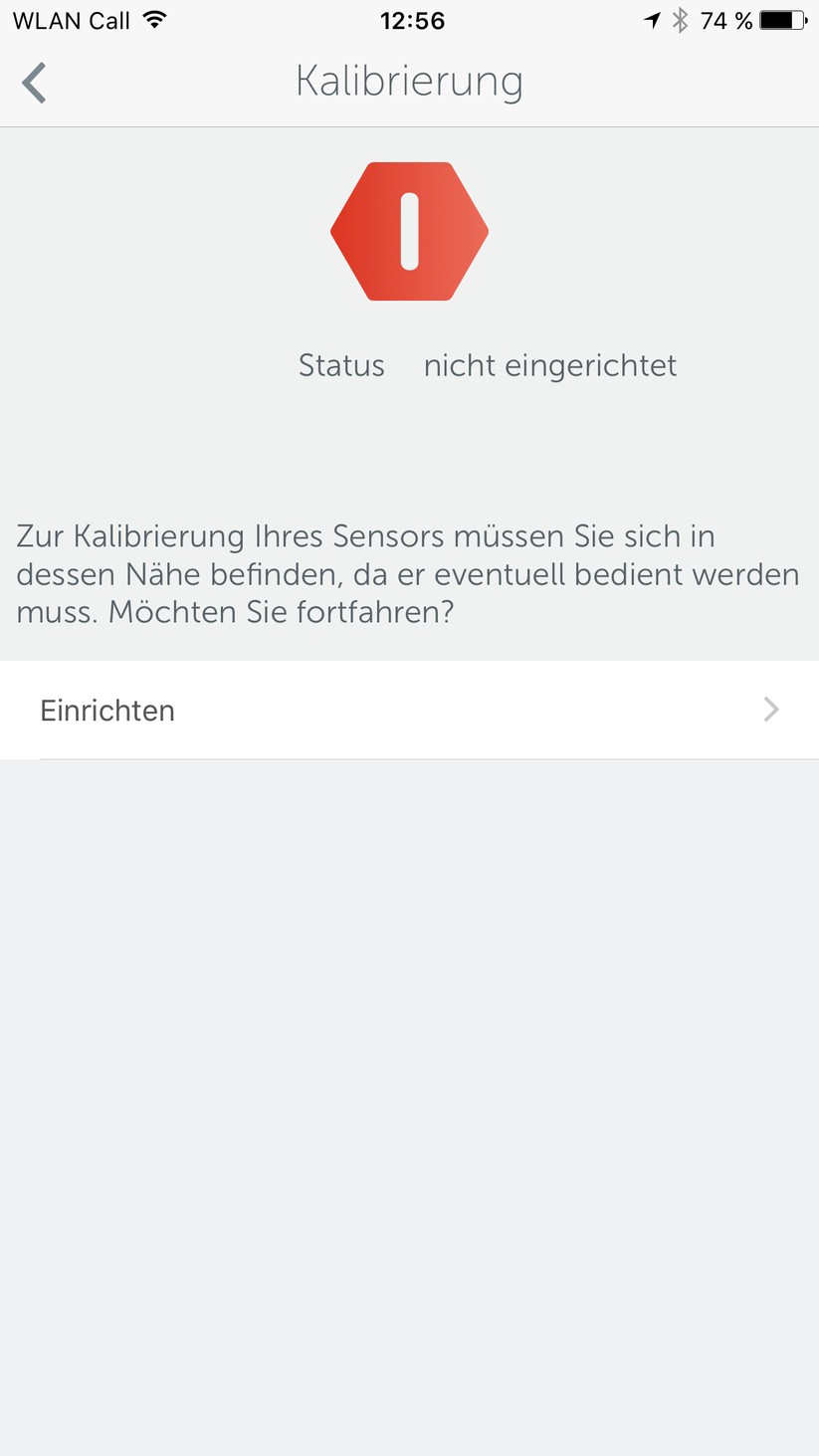The image size is (819, 1456).
Task: Go back from the Kalibrierung screen
Action: click(x=35, y=83)
